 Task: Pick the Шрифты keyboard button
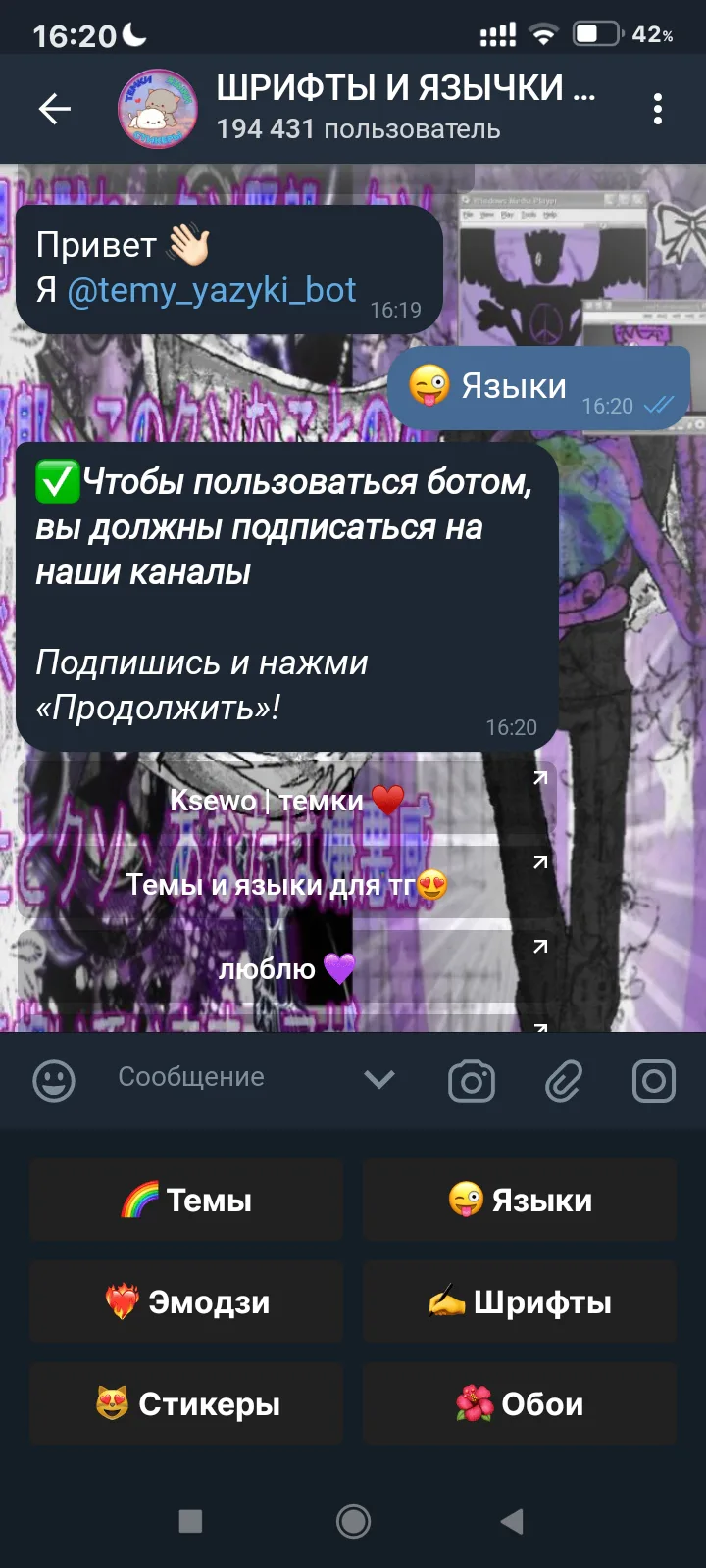(x=520, y=1302)
